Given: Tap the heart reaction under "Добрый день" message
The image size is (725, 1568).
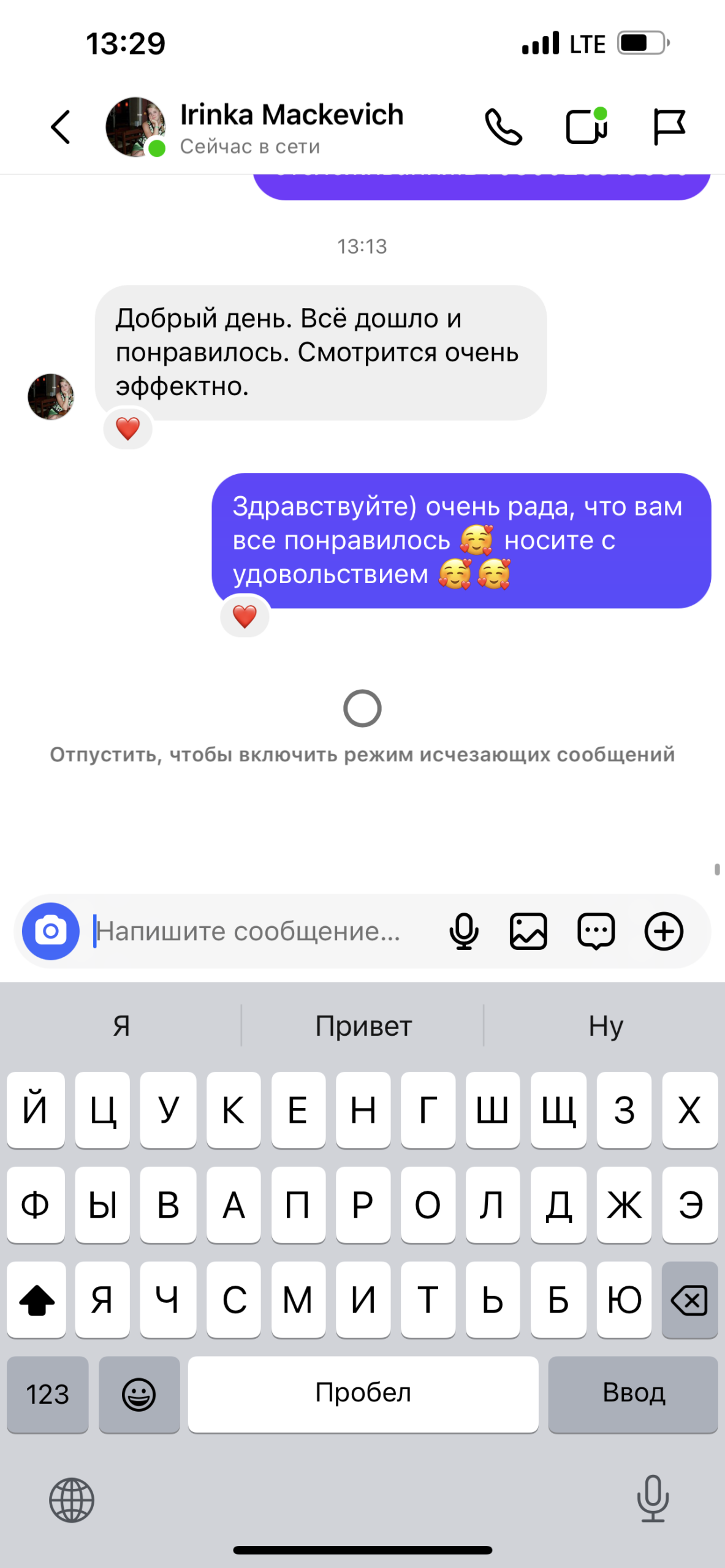Looking at the screenshot, I should coord(127,428).
